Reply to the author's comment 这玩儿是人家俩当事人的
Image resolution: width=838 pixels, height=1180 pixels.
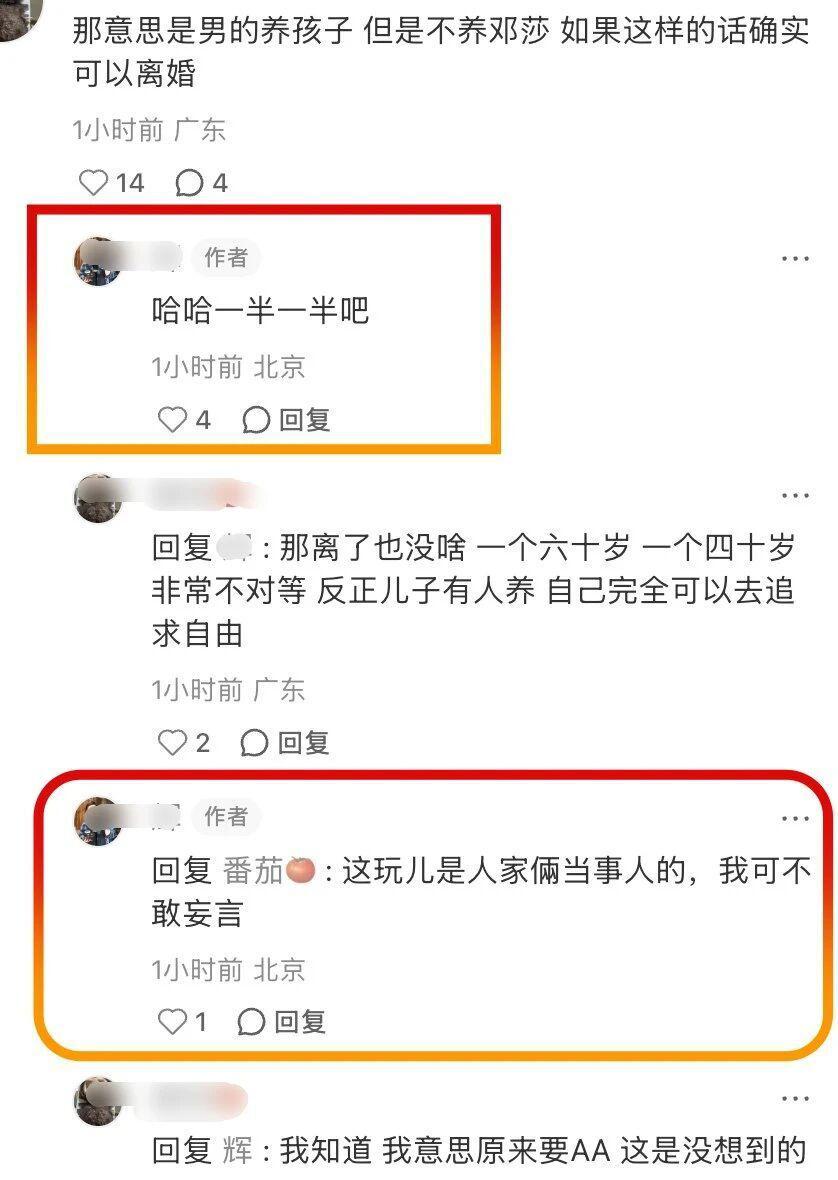click(283, 1022)
